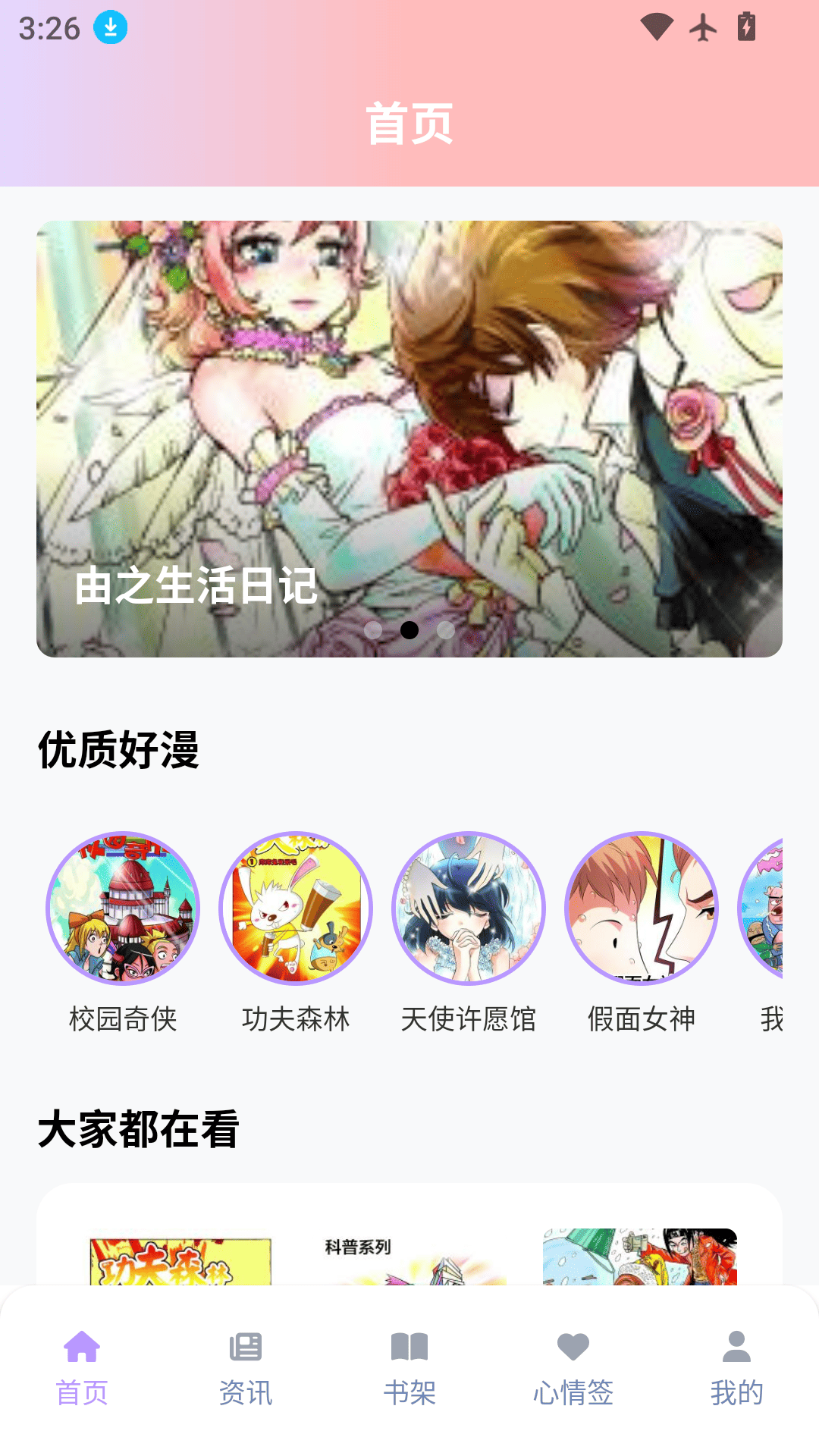Select the active second carousel dot
The image size is (819, 1456).
tap(409, 630)
